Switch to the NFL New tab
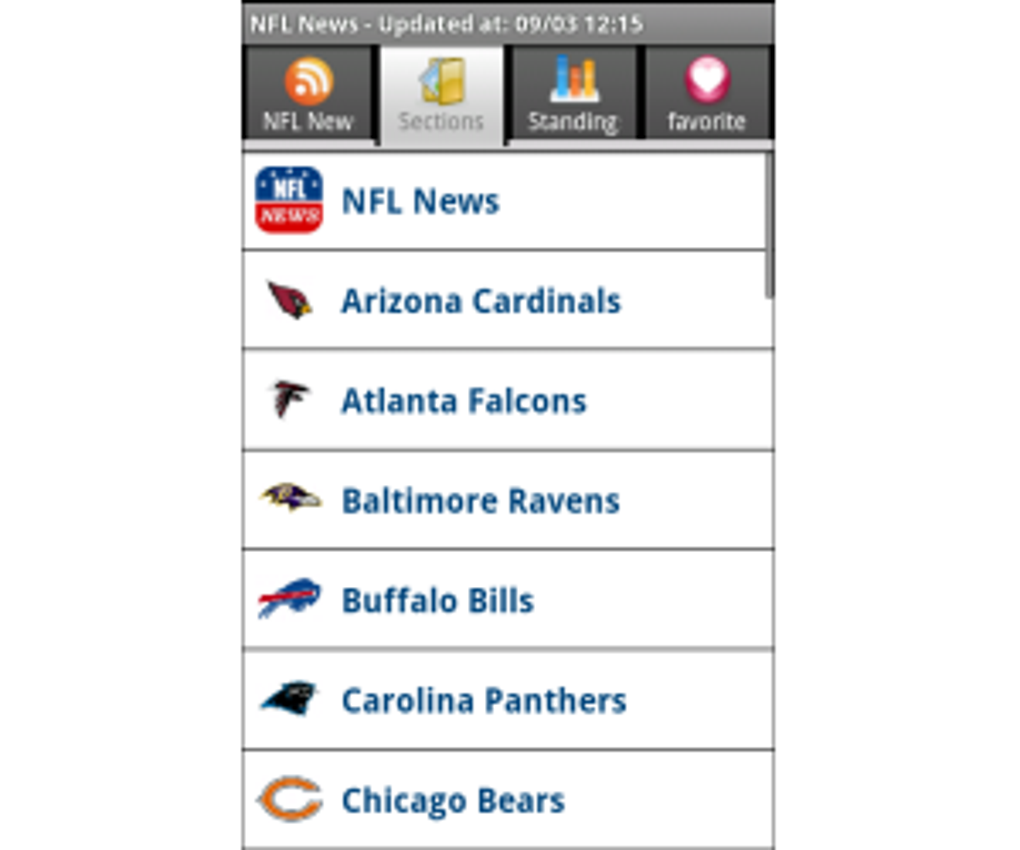Viewport: 1020px width, 850px height. pyautogui.click(x=308, y=93)
